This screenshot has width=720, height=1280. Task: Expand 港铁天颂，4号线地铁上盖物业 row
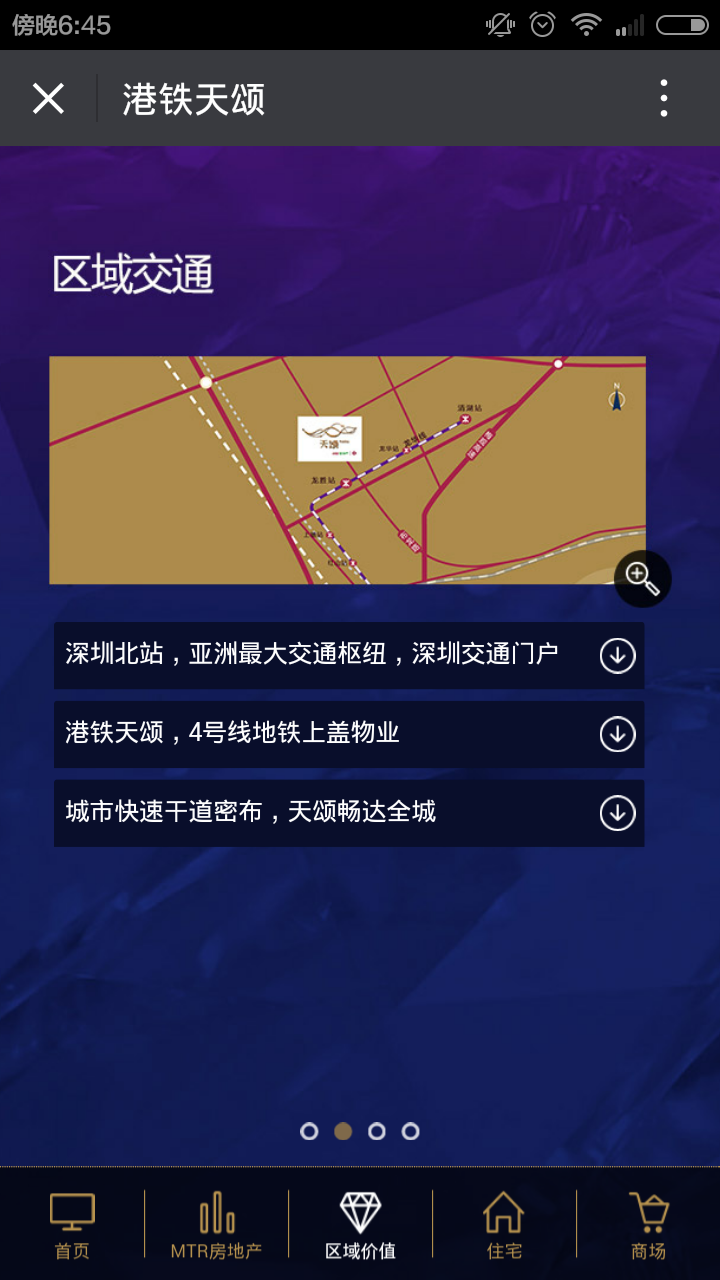pyautogui.click(x=617, y=734)
